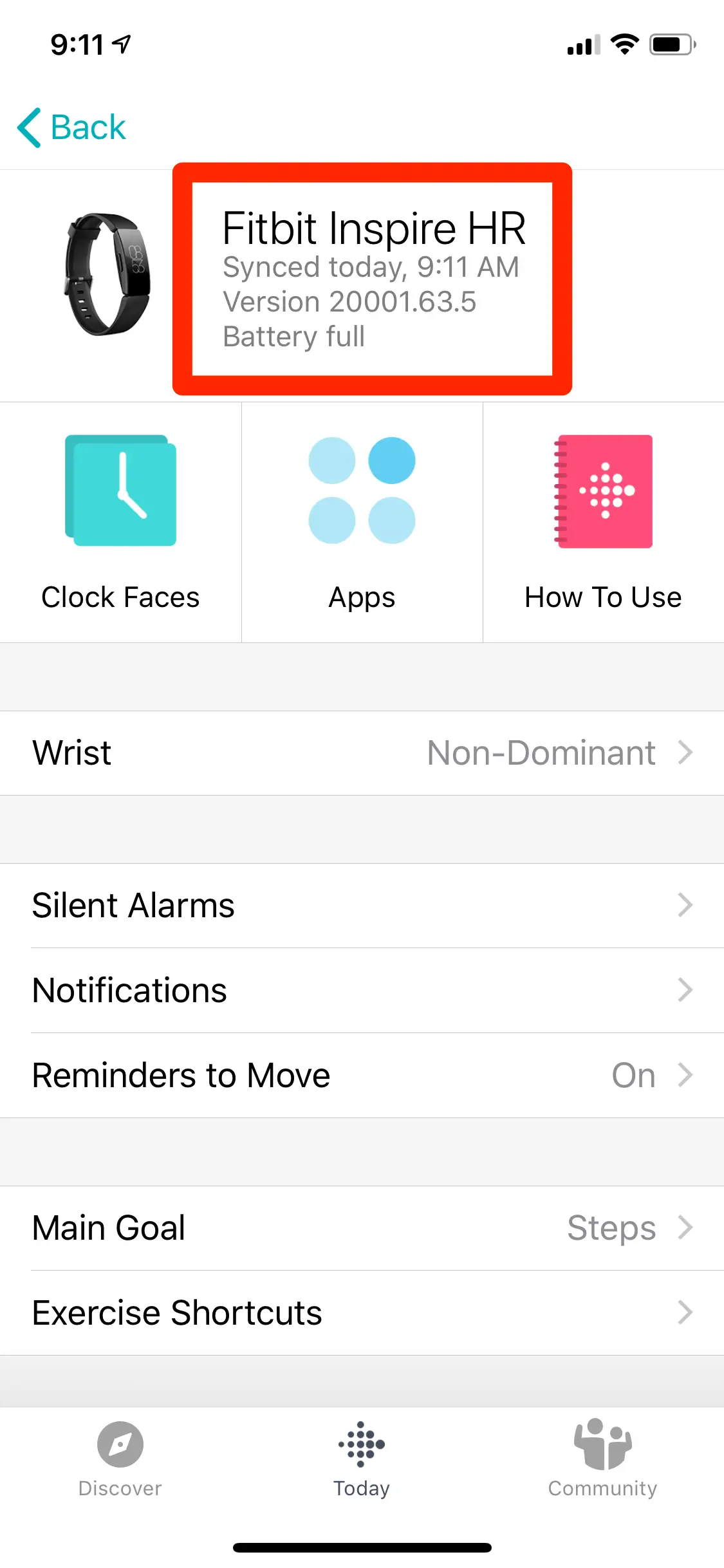
Task: Change the Main Goal
Action: pos(362,1227)
